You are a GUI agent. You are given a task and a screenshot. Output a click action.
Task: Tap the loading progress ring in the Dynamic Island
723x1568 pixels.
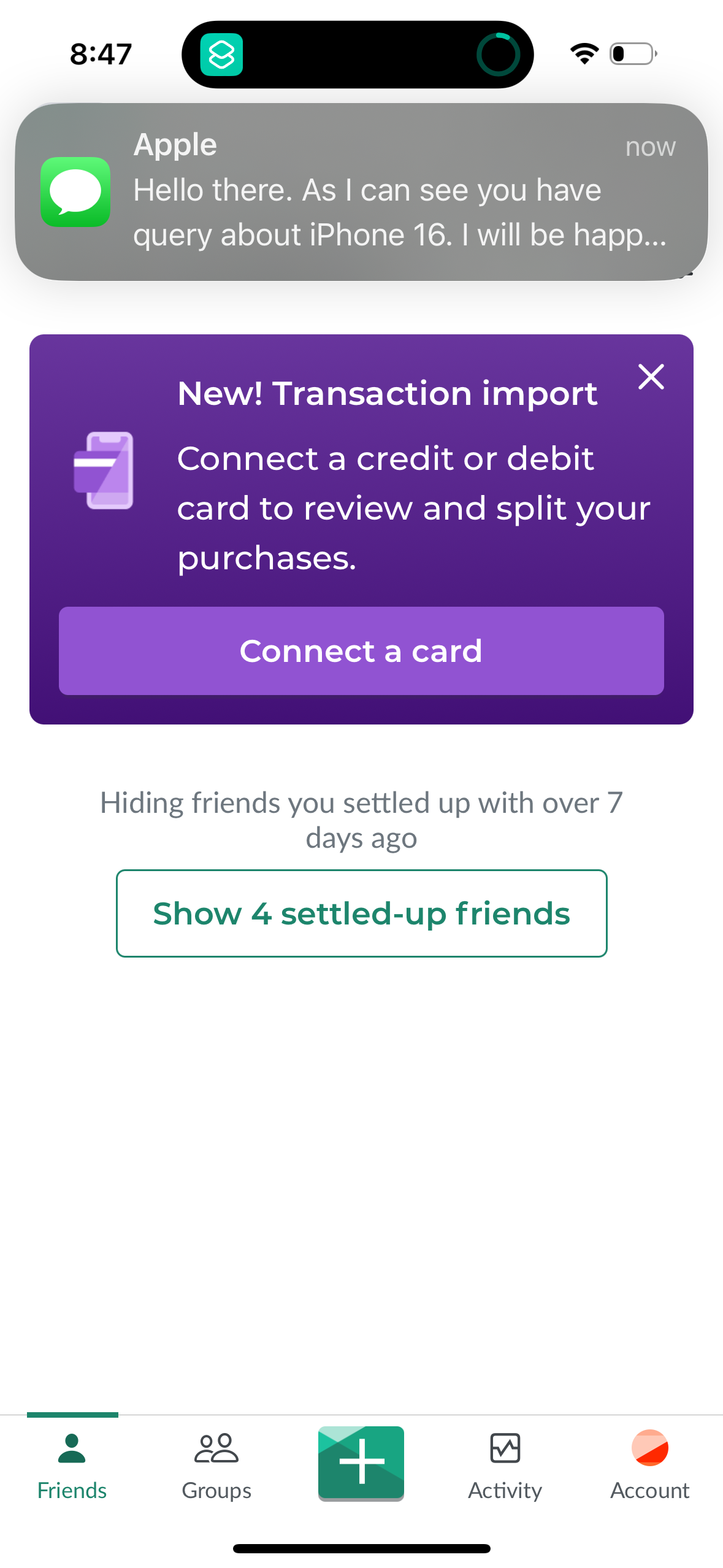click(x=498, y=54)
